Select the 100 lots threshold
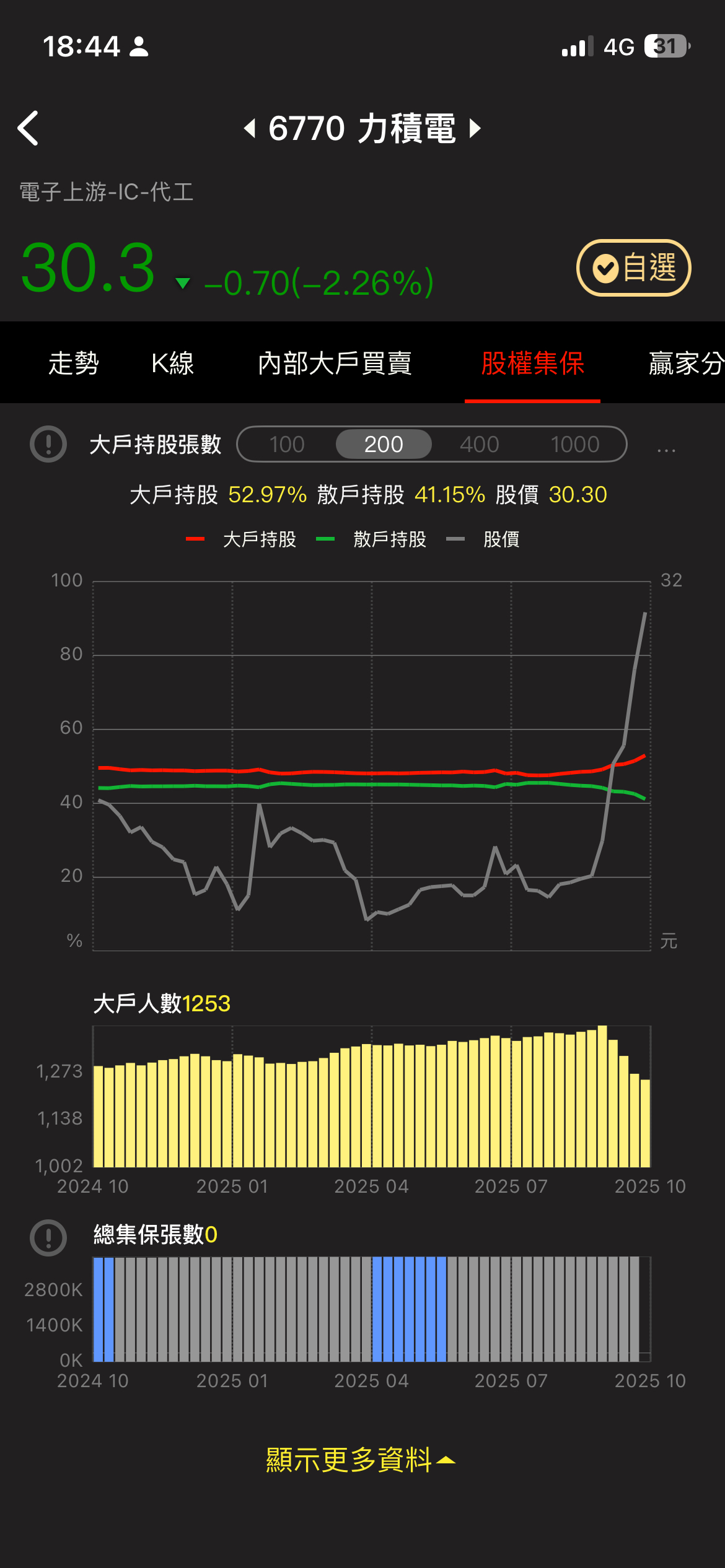 pyautogui.click(x=287, y=444)
